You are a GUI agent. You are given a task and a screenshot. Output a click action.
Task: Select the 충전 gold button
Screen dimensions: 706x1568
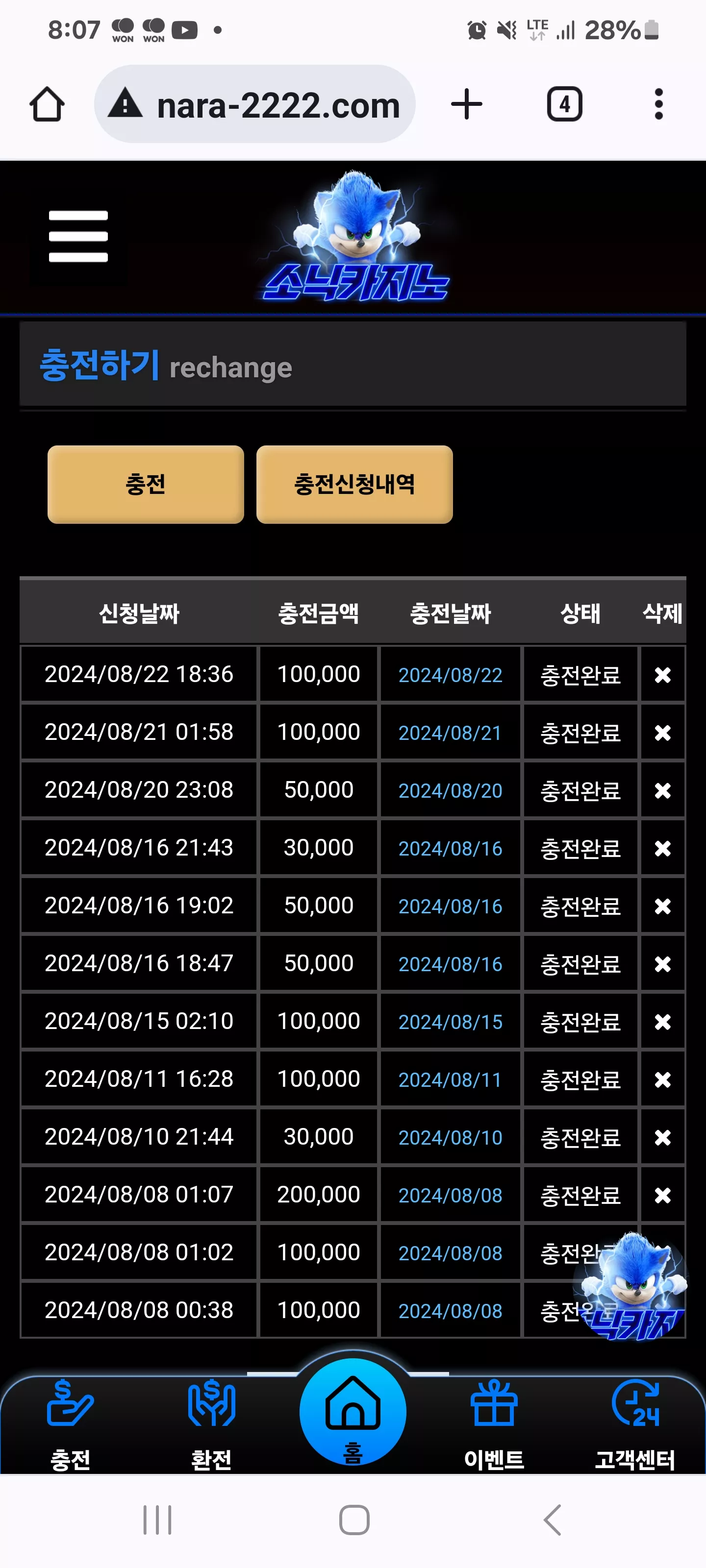coord(146,484)
